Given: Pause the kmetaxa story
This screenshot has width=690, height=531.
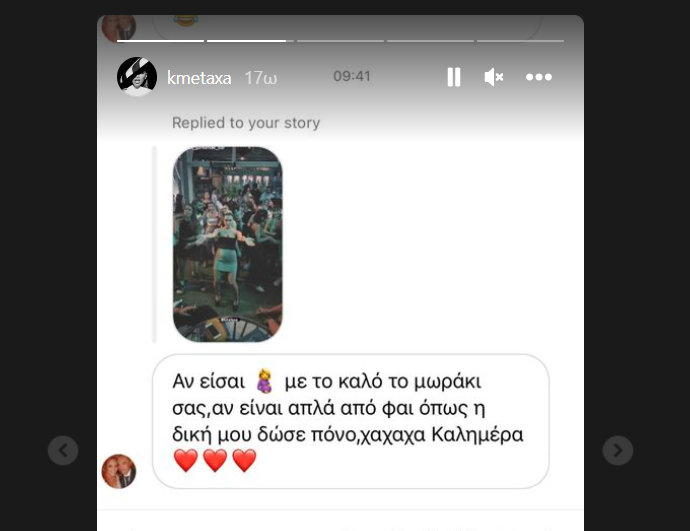Looking at the screenshot, I should [x=454, y=77].
